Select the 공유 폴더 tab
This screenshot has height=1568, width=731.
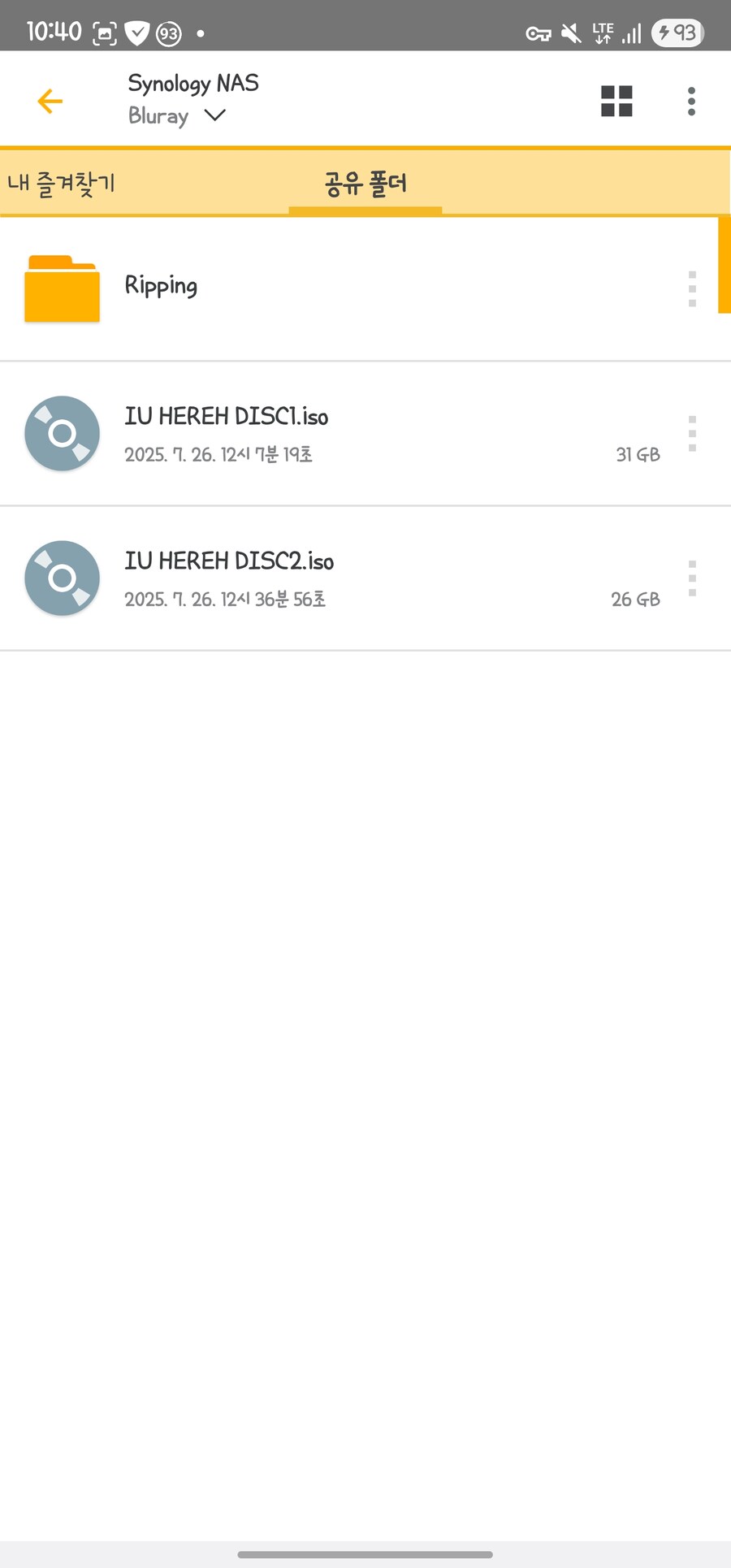click(x=365, y=183)
